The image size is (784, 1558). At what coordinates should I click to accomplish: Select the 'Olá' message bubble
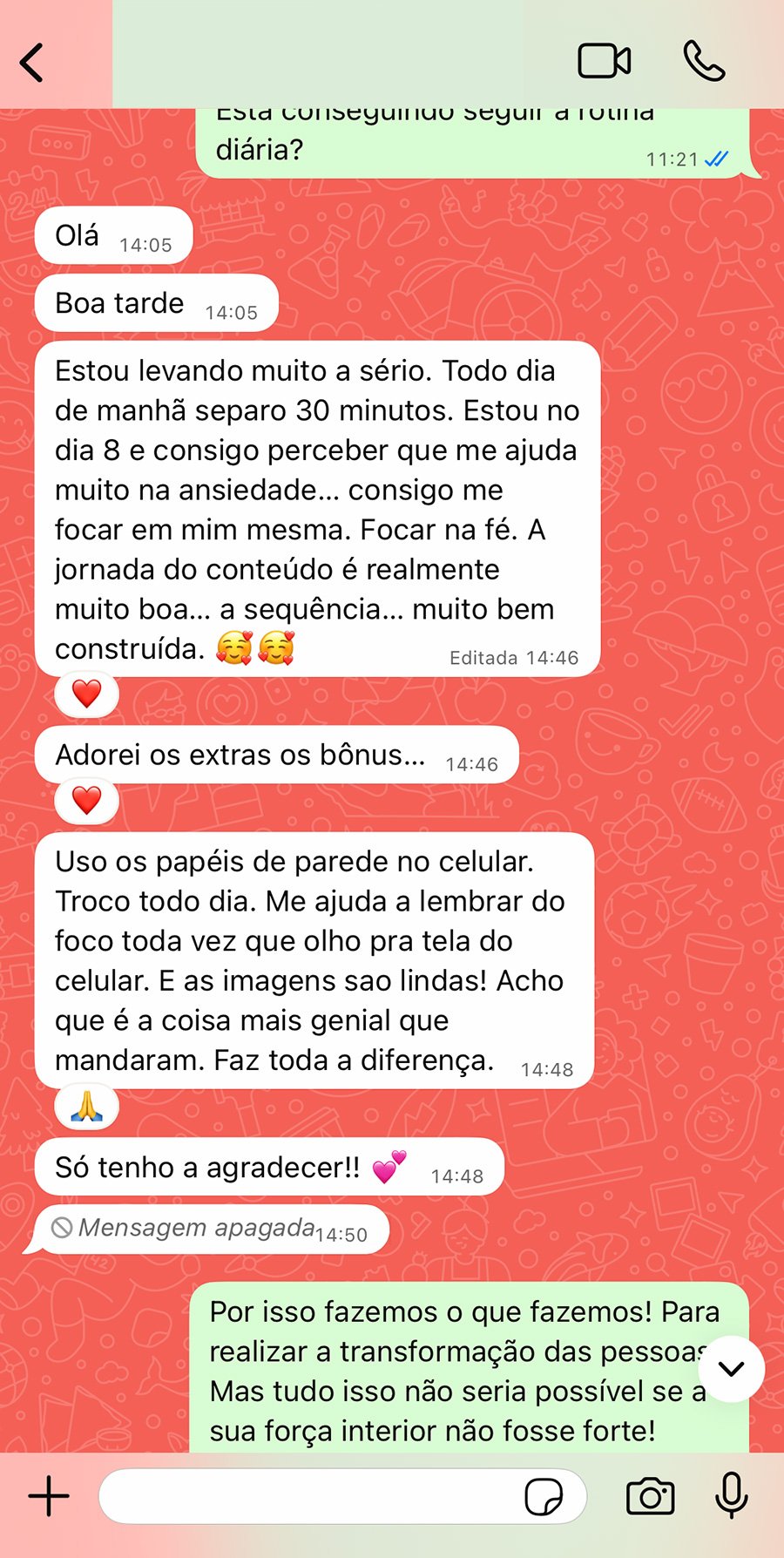click(113, 234)
